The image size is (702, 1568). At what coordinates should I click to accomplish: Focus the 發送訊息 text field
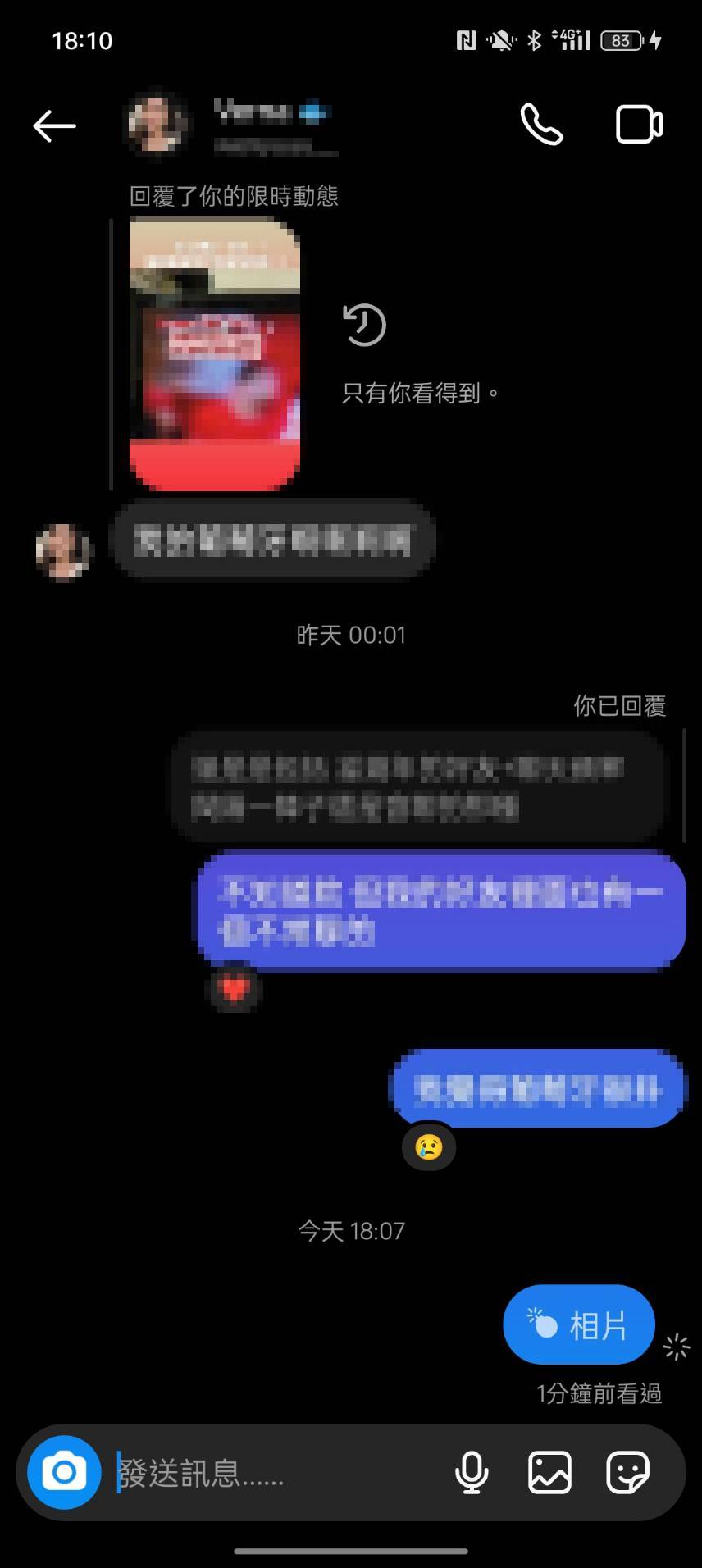(279, 1473)
